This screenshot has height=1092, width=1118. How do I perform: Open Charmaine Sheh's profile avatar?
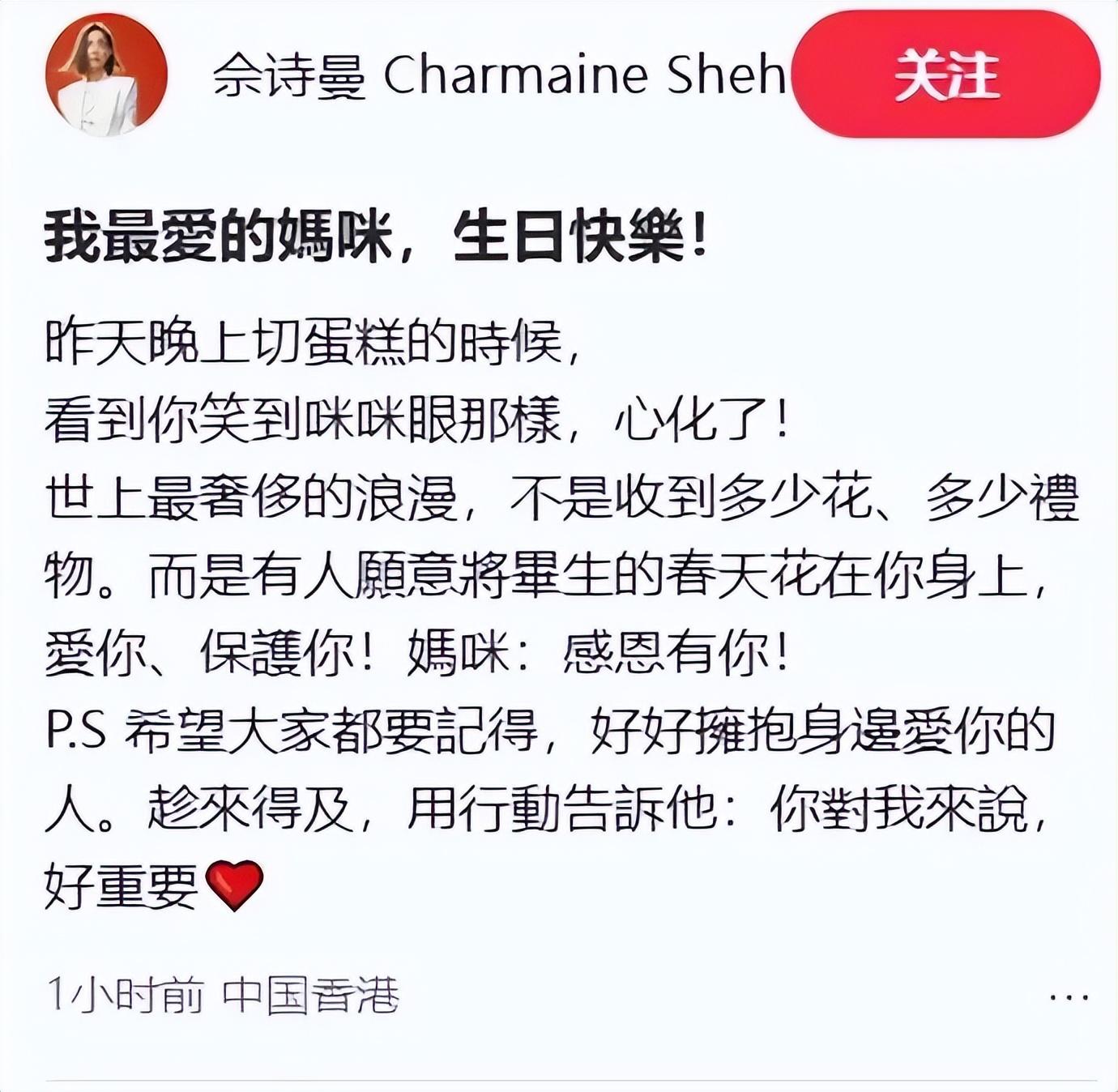pos(106,75)
